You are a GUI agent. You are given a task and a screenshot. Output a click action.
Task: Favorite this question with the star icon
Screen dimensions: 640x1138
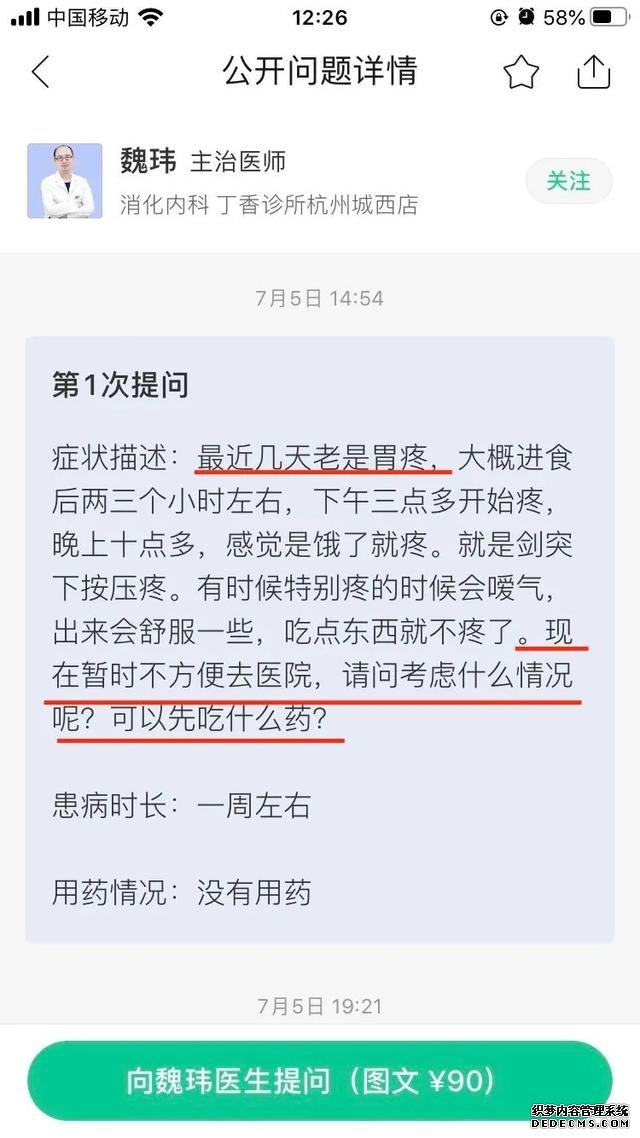point(521,72)
